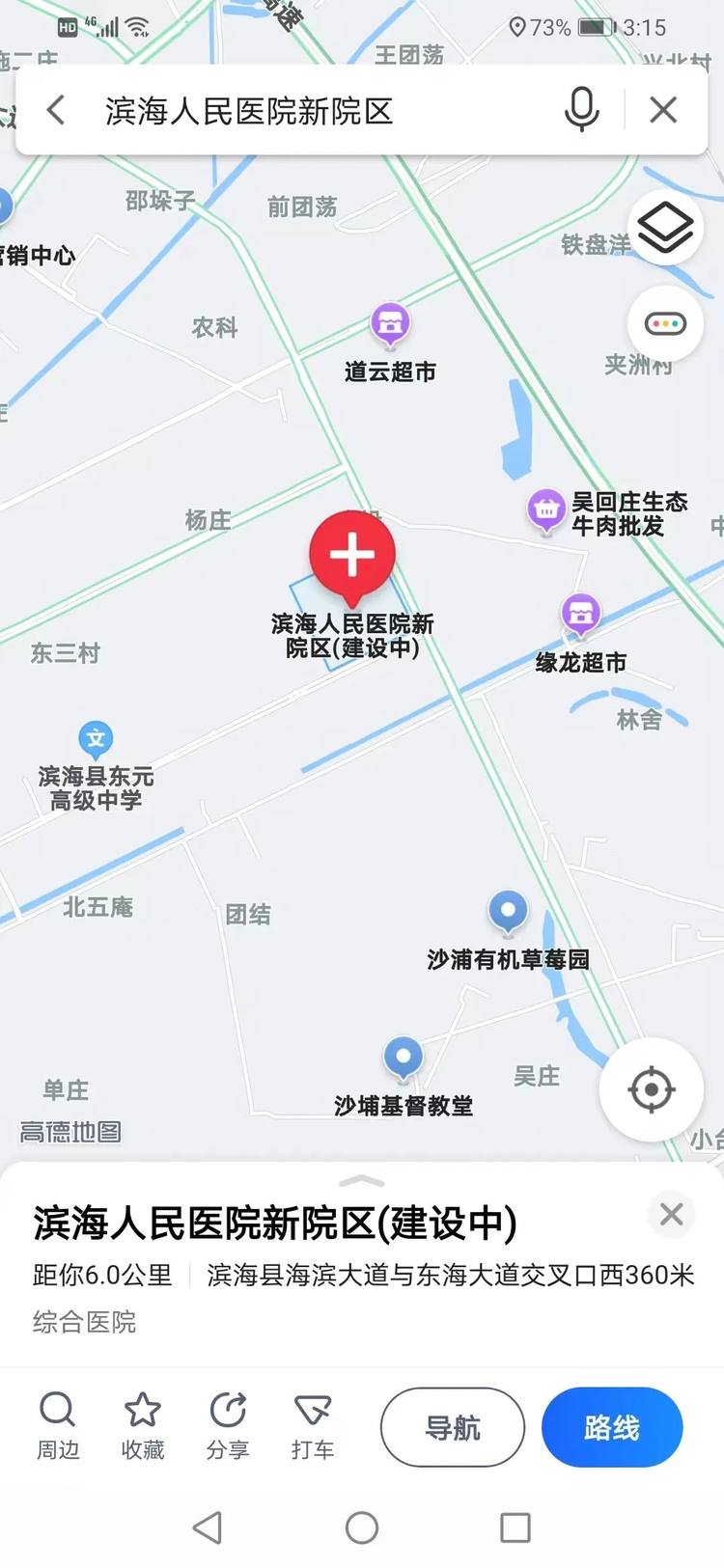
Task: Share this place via 分享
Action: (228, 1425)
